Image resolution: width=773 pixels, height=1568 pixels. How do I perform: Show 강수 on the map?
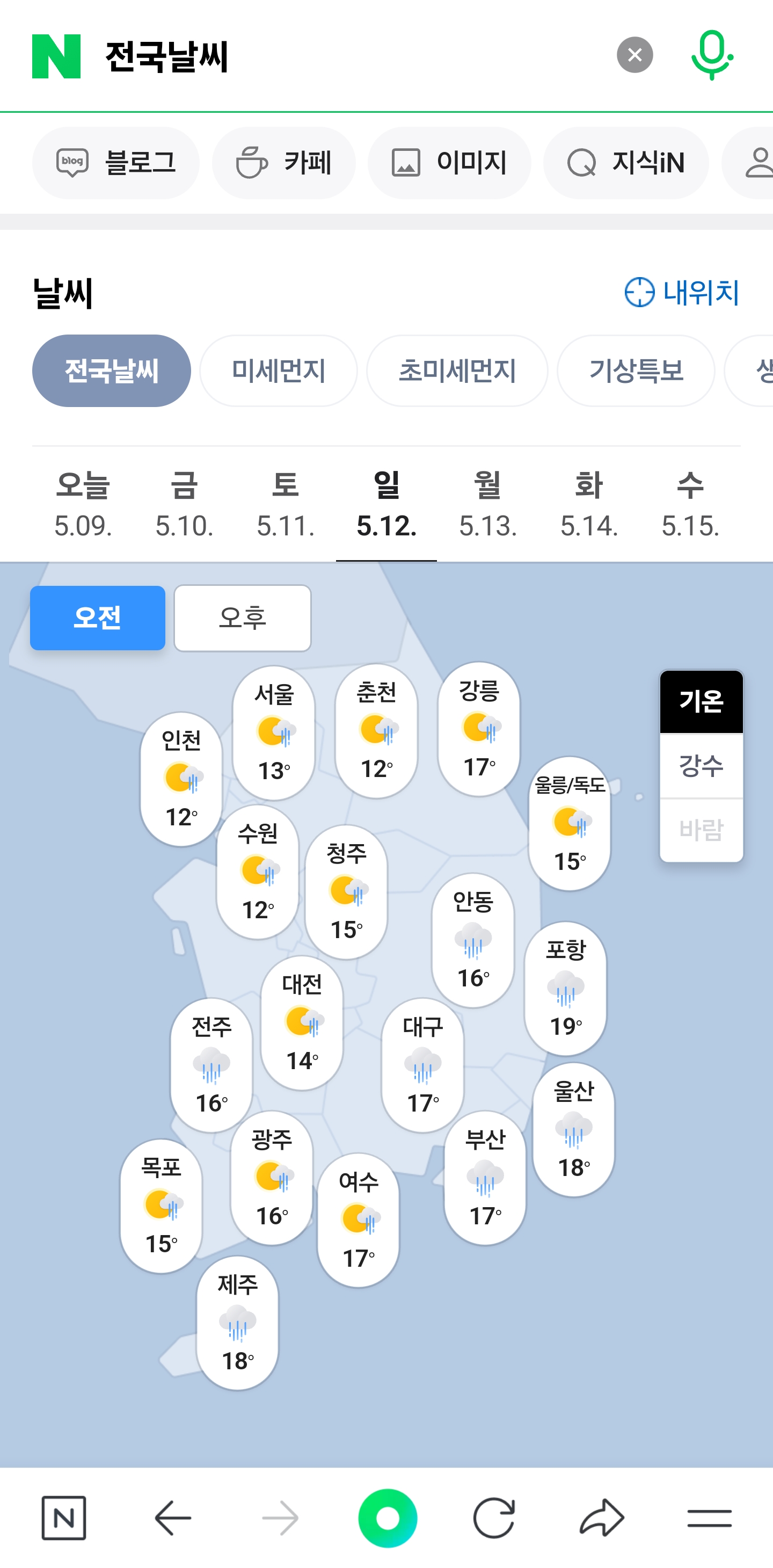(x=701, y=765)
